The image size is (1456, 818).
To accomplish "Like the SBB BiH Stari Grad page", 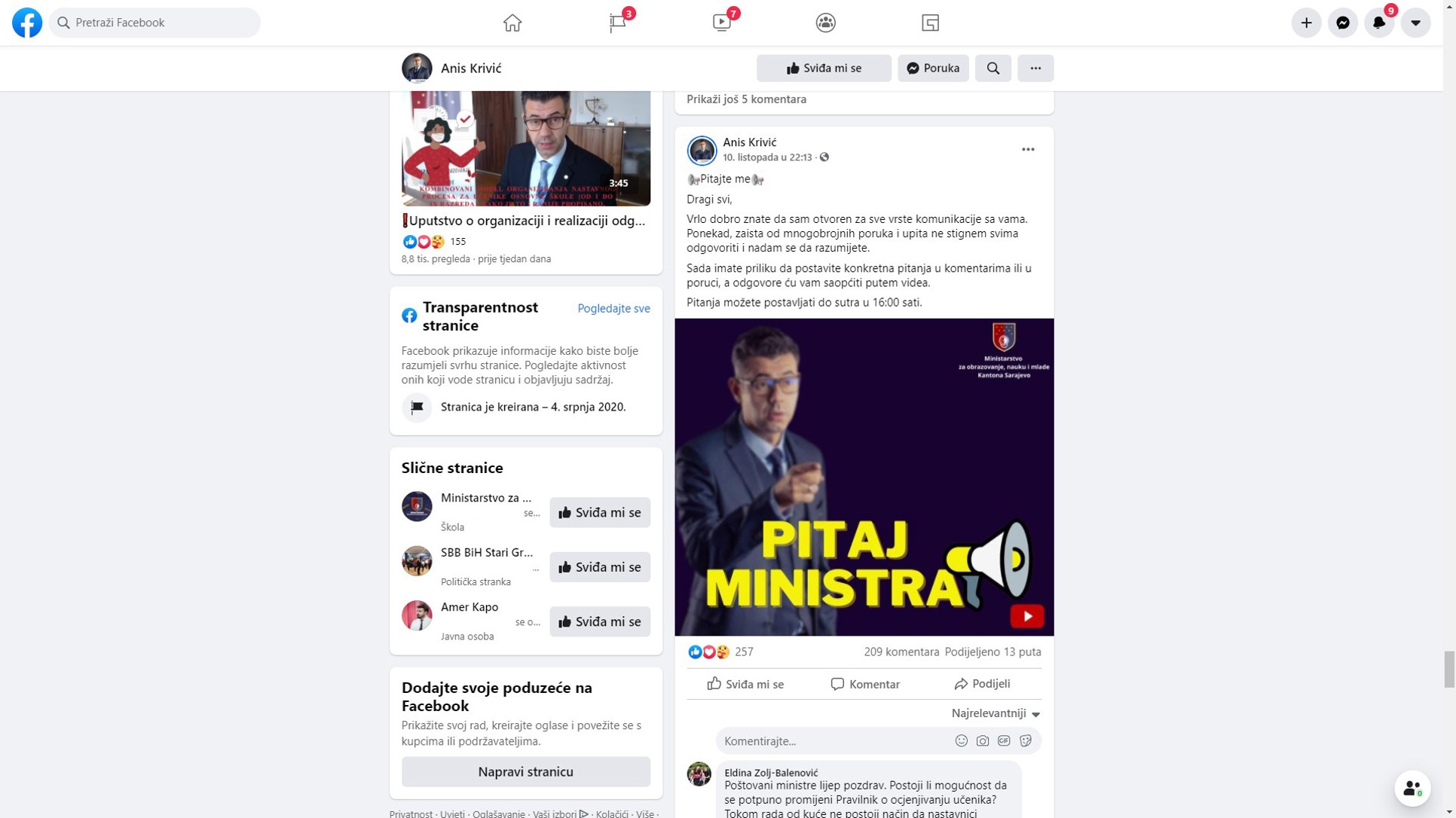I will click(600, 567).
